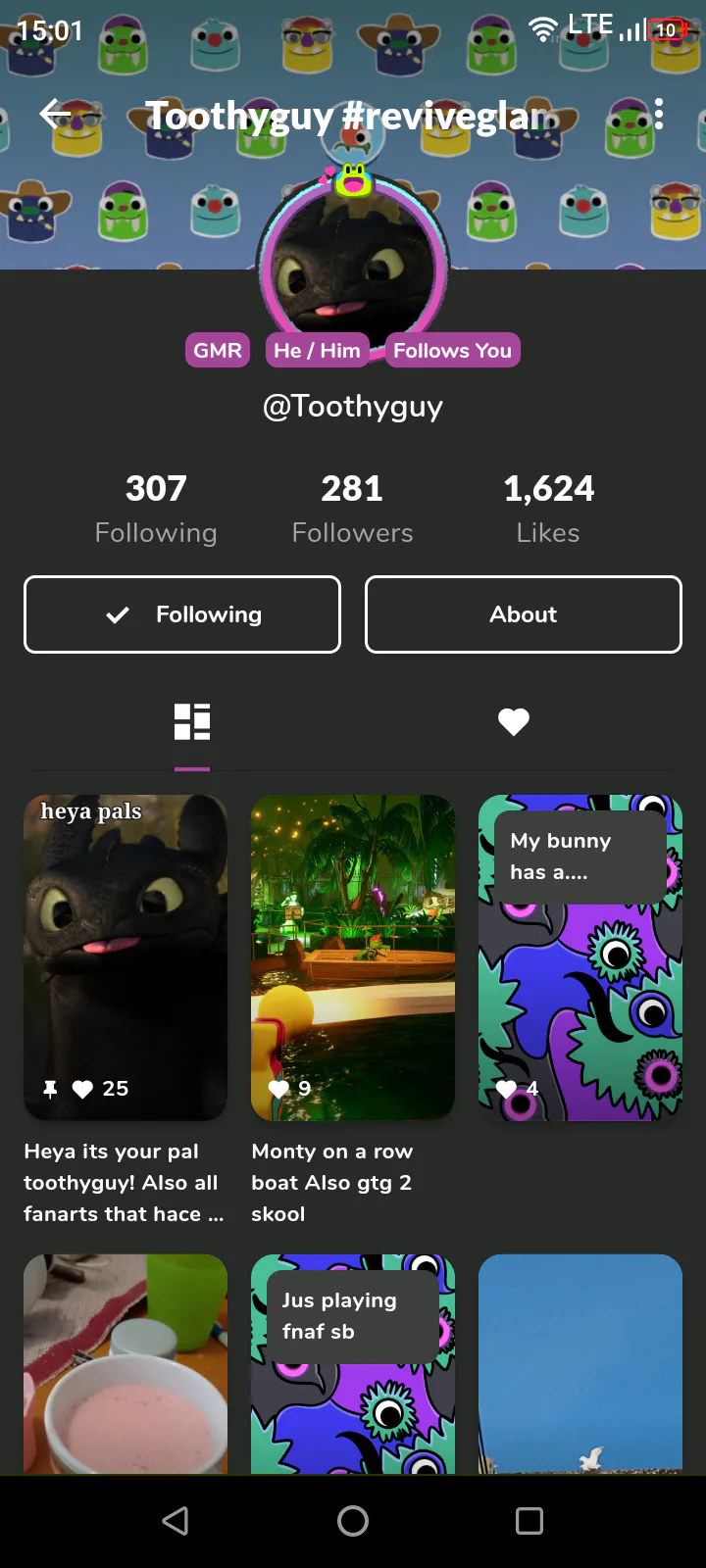Open the pink drink bowl post
The height and width of the screenshot is (1568, 706).
coord(126,1364)
